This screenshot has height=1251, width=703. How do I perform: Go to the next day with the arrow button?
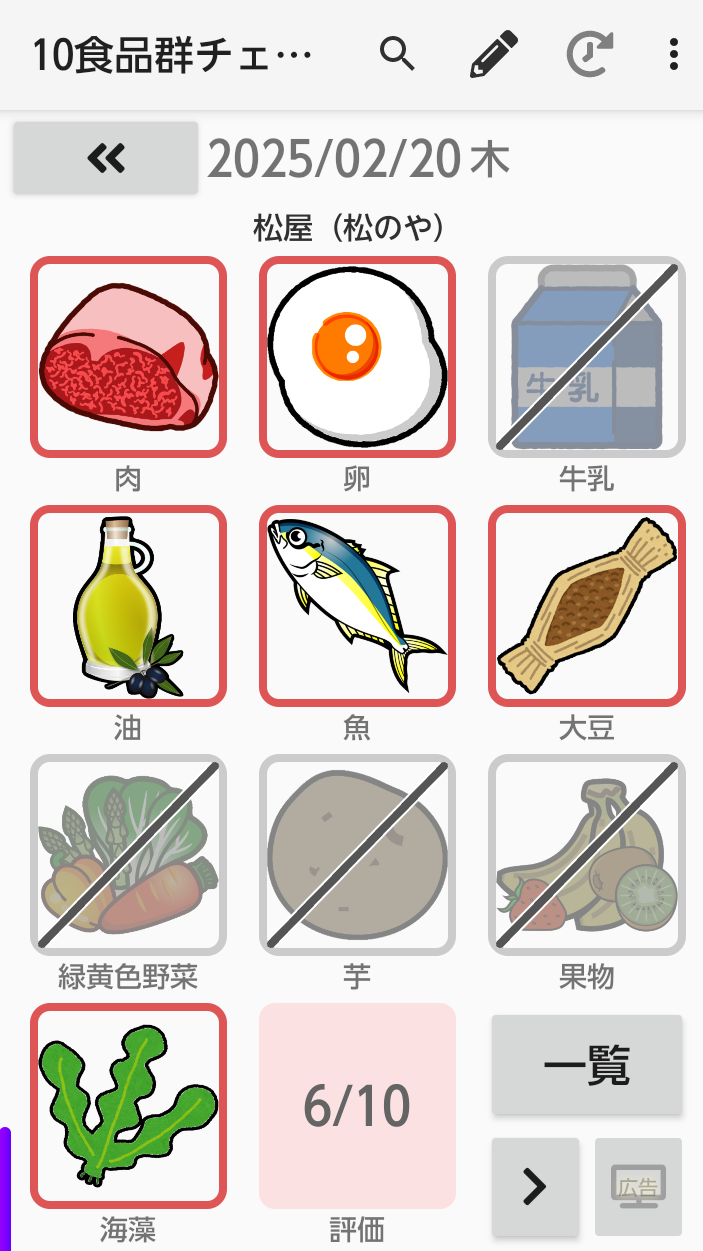[x=535, y=1186]
